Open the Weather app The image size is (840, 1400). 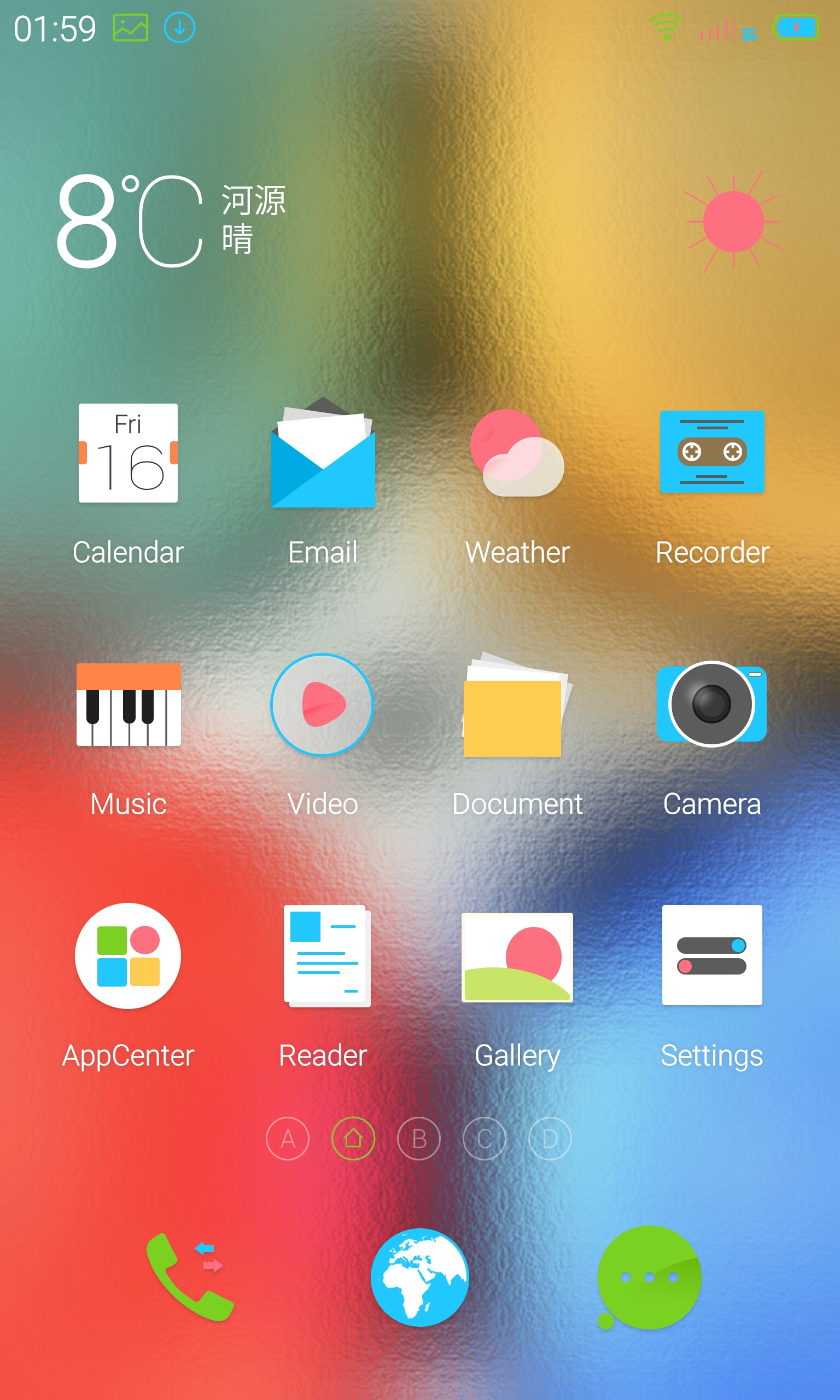[517, 453]
